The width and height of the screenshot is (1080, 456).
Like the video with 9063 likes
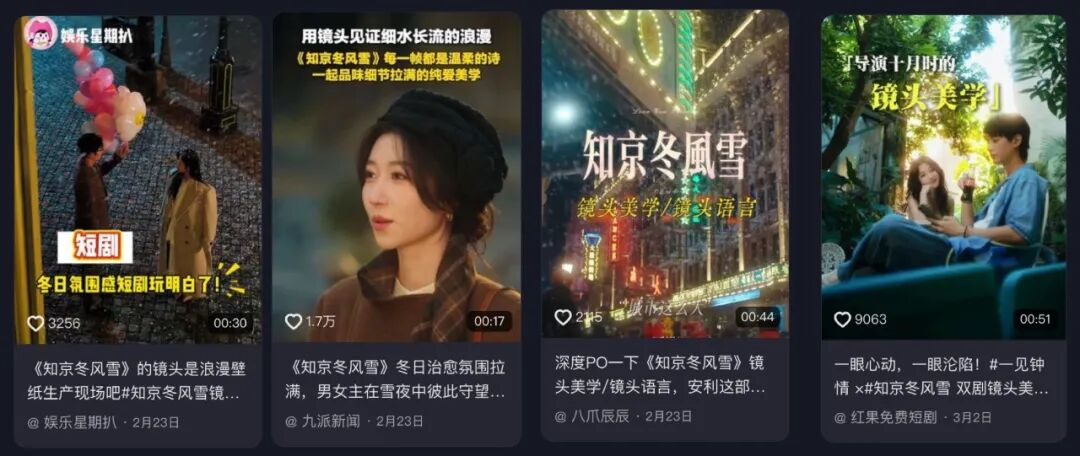click(x=842, y=319)
